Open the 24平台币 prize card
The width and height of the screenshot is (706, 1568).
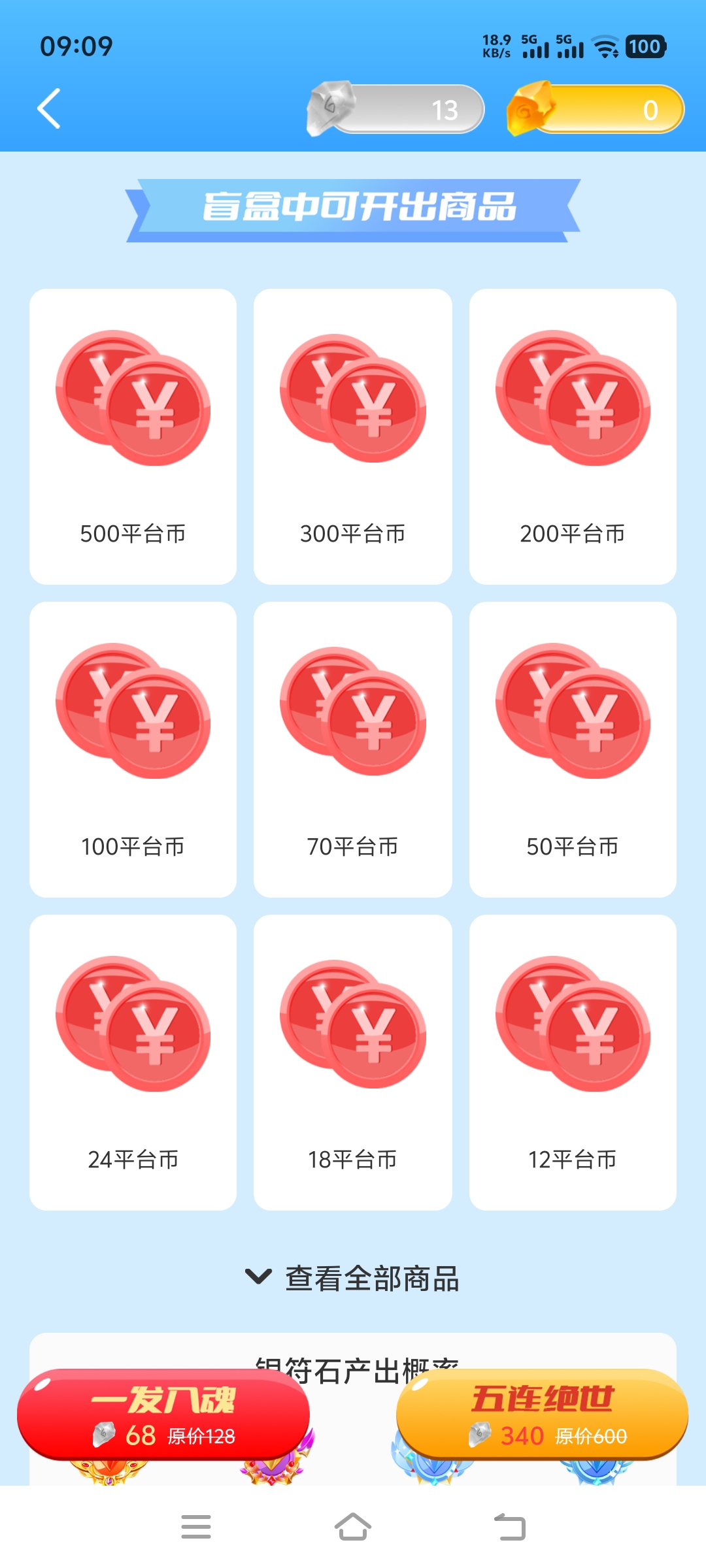click(133, 1062)
